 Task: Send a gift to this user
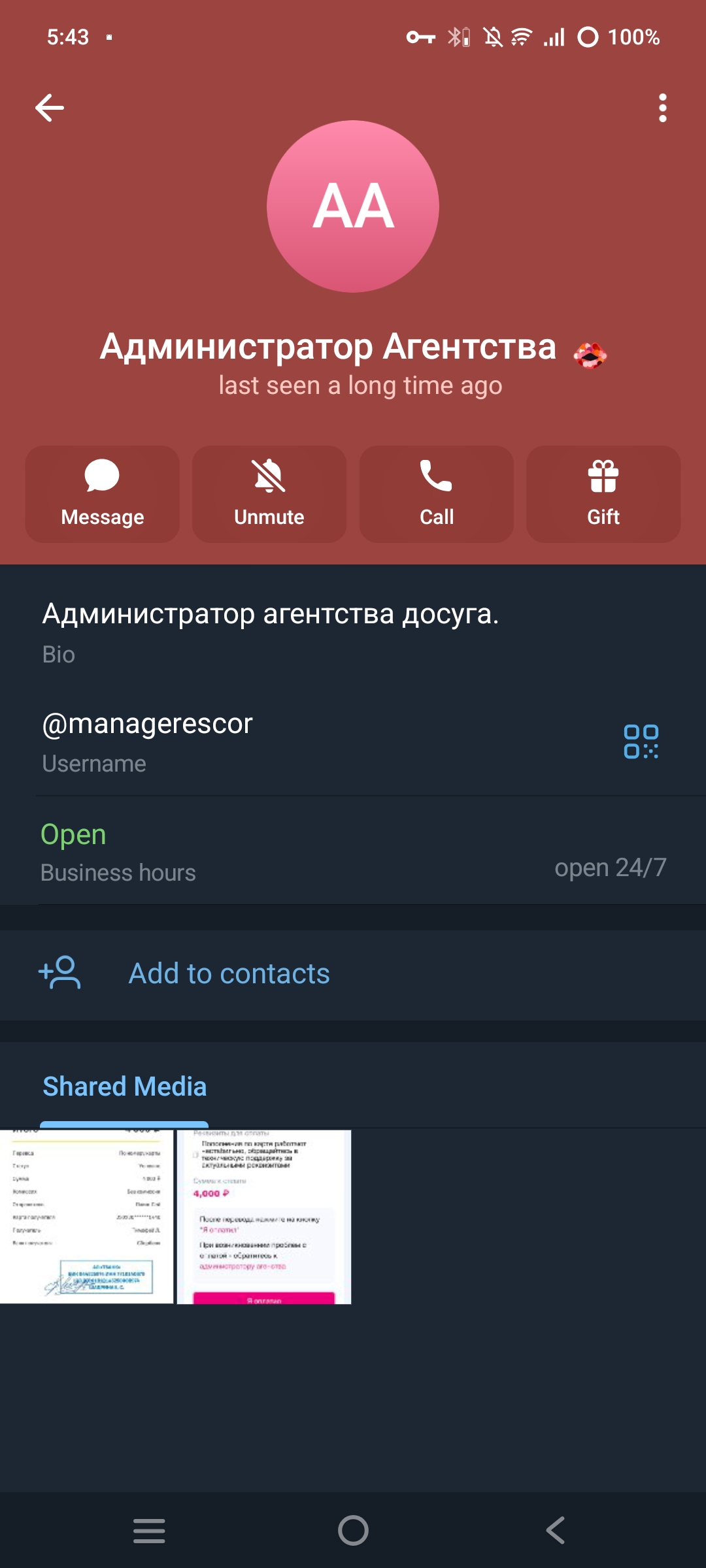point(603,494)
